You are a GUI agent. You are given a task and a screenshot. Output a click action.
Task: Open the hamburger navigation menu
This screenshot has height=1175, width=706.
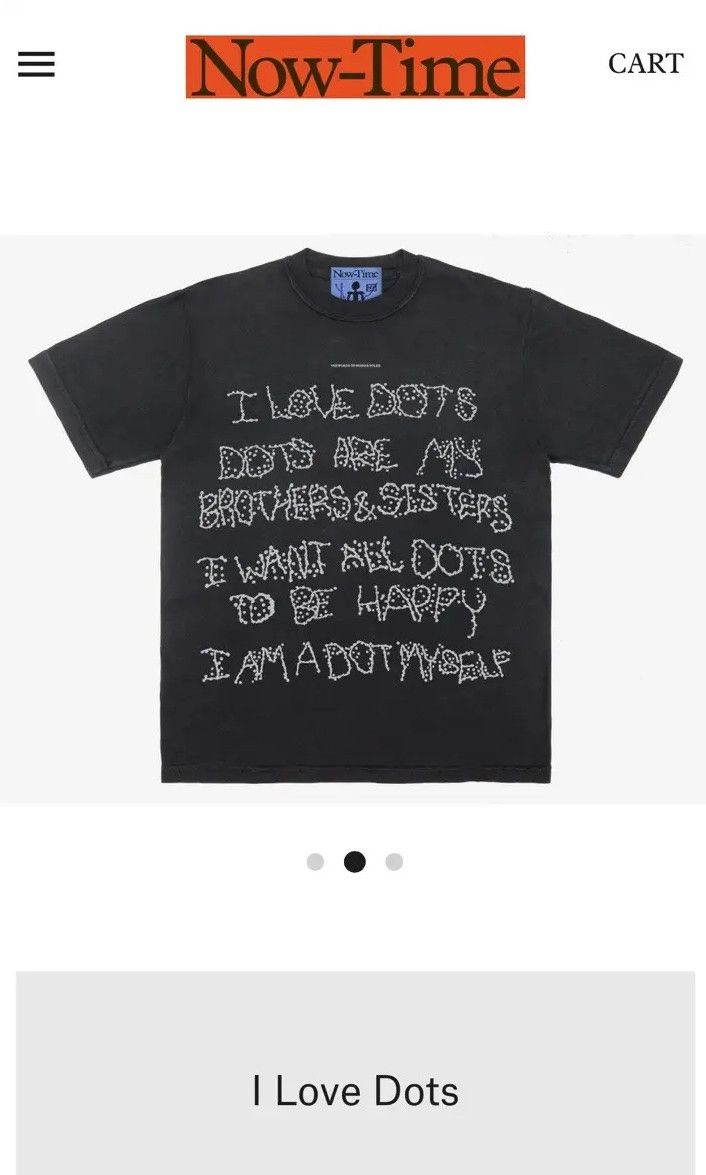click(36, 65)
